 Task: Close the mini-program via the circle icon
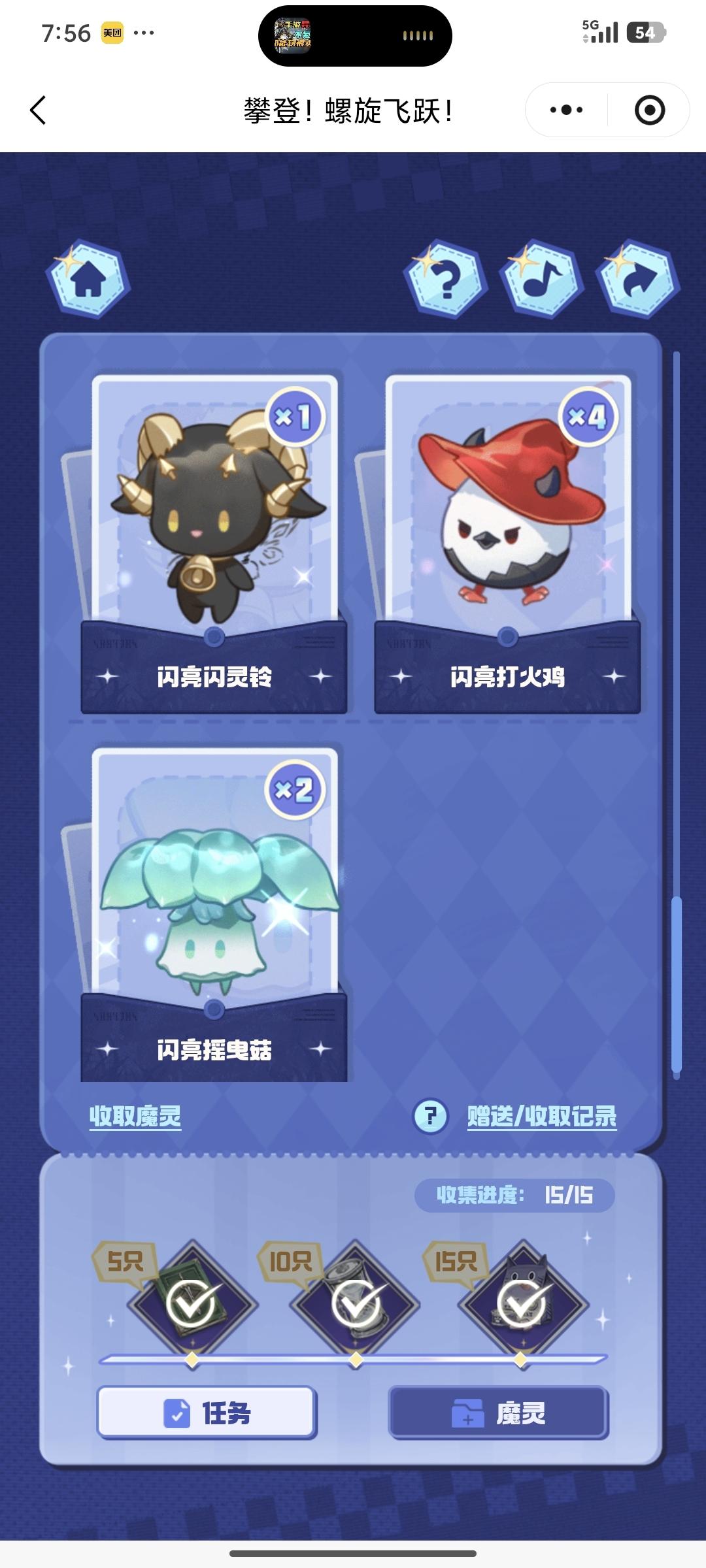649,110
